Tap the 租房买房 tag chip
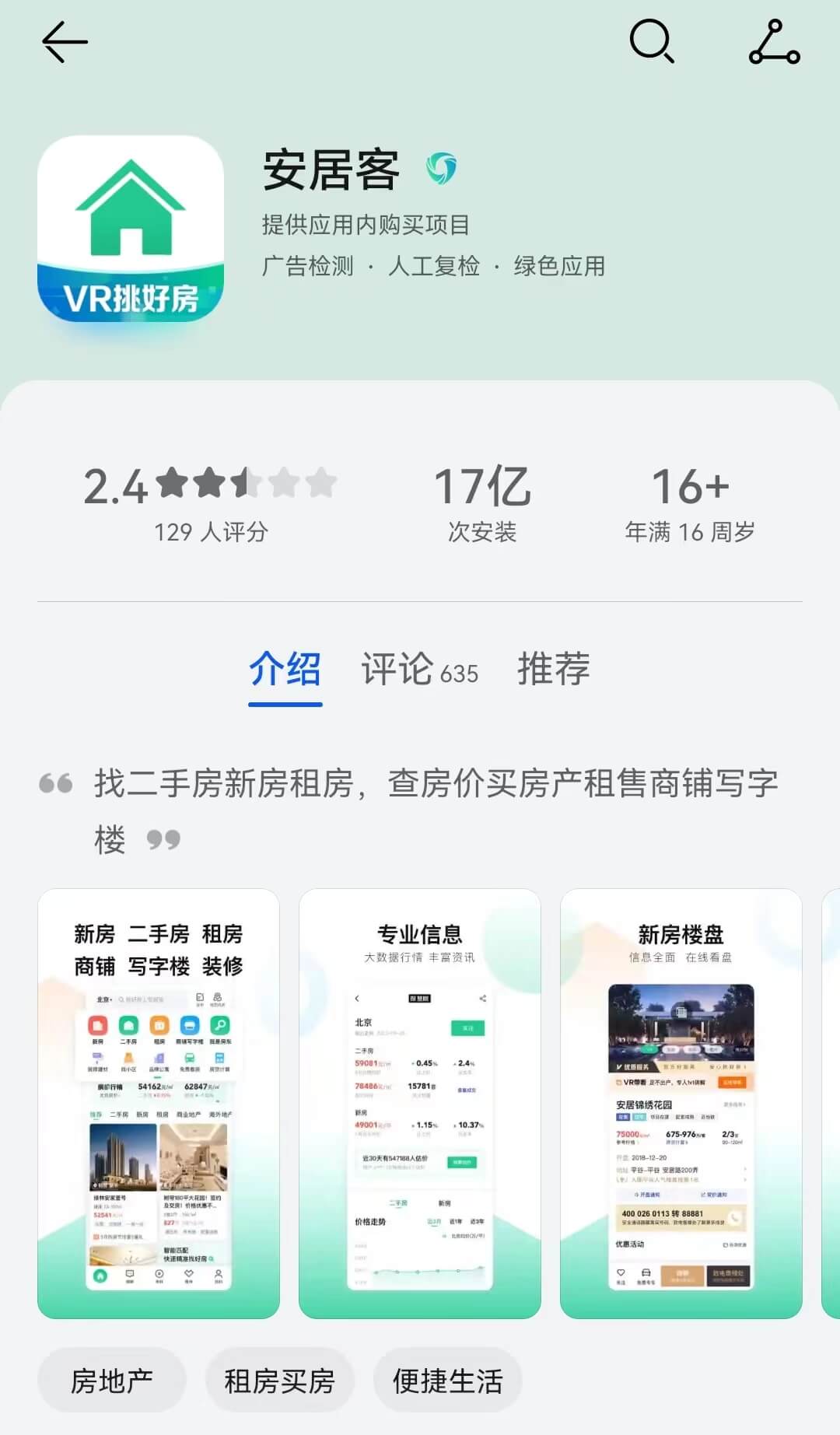This screenshot has width=840, height=1435. [x=279, y=1381]
